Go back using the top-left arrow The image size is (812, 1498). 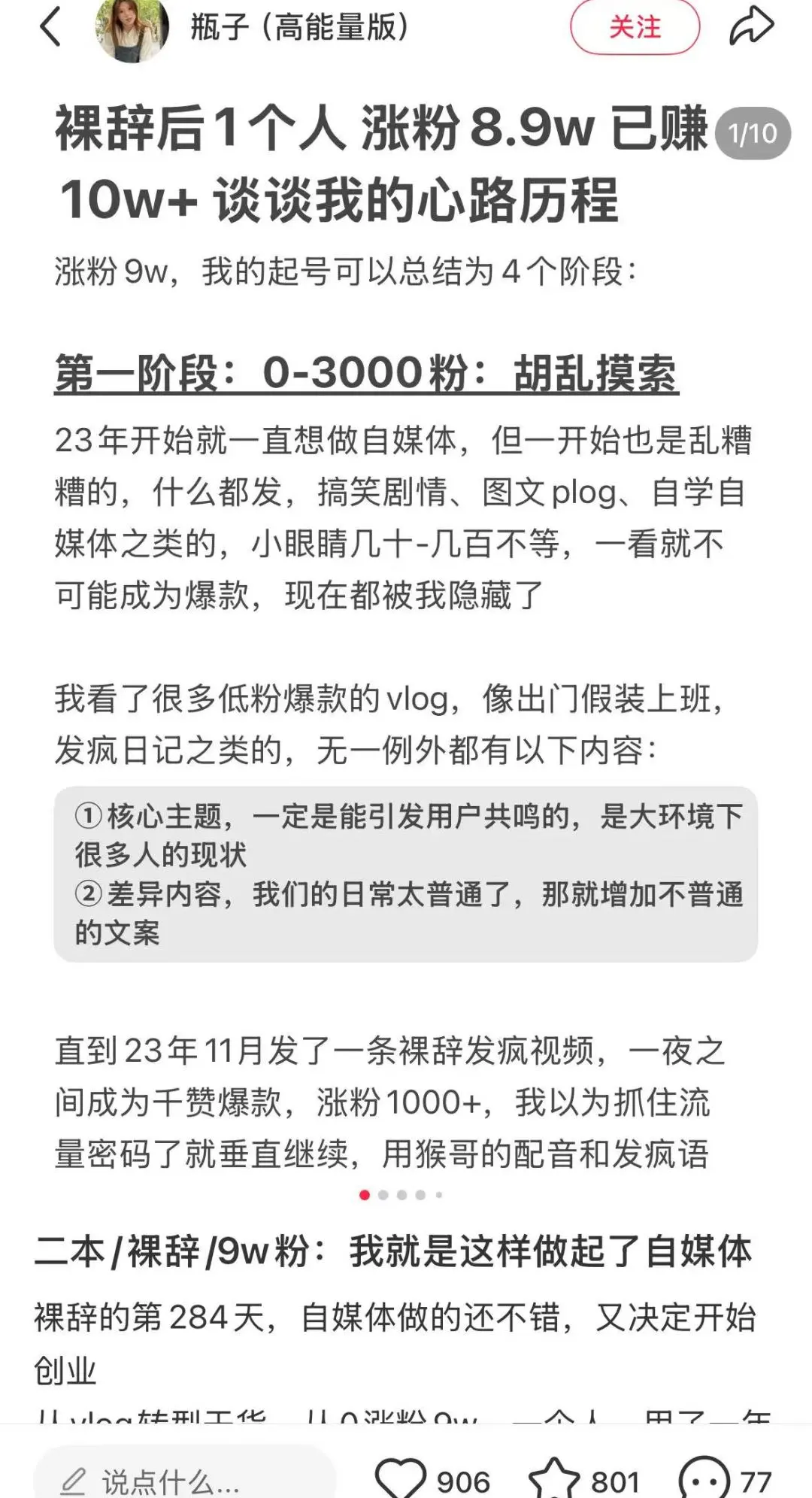[50, 28]
